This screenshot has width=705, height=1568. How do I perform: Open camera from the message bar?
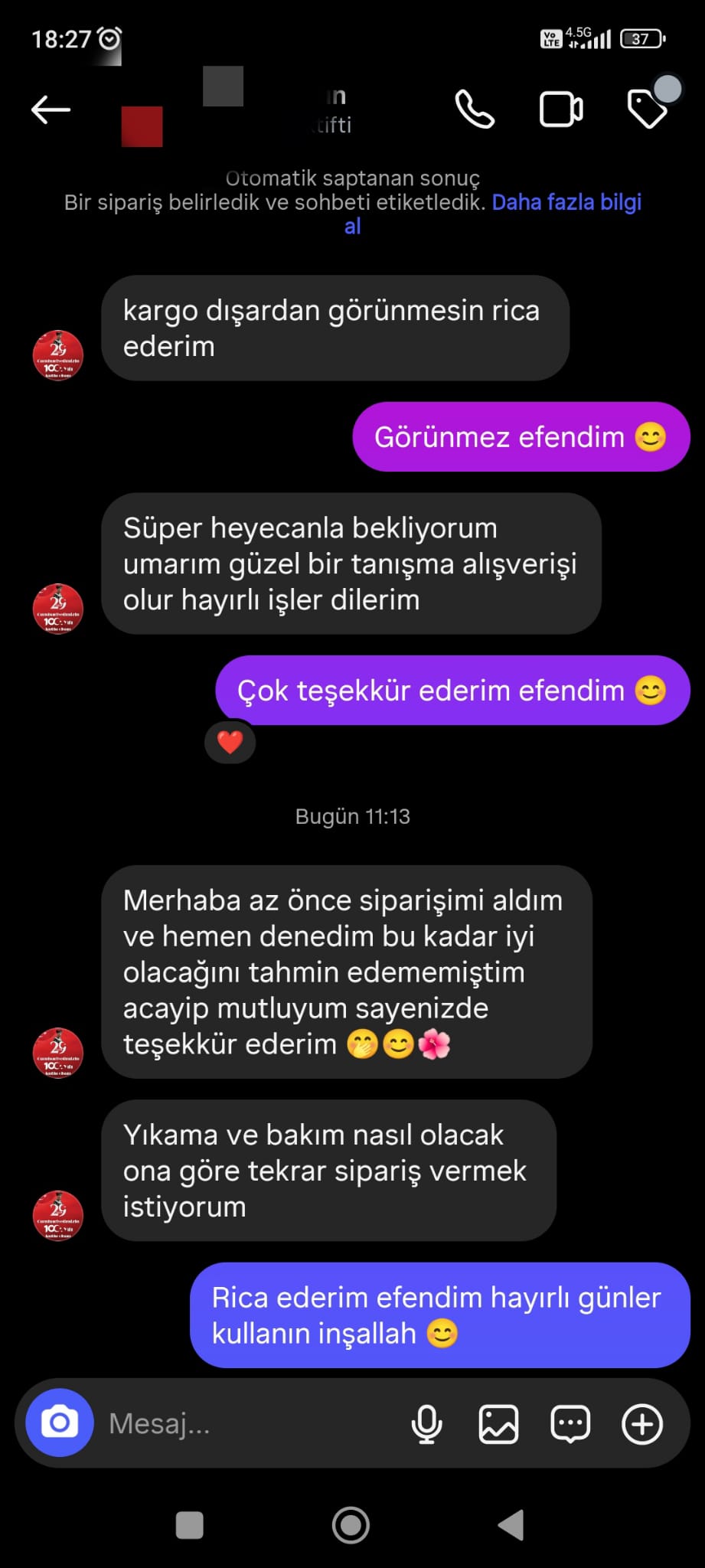point(60,1423)
